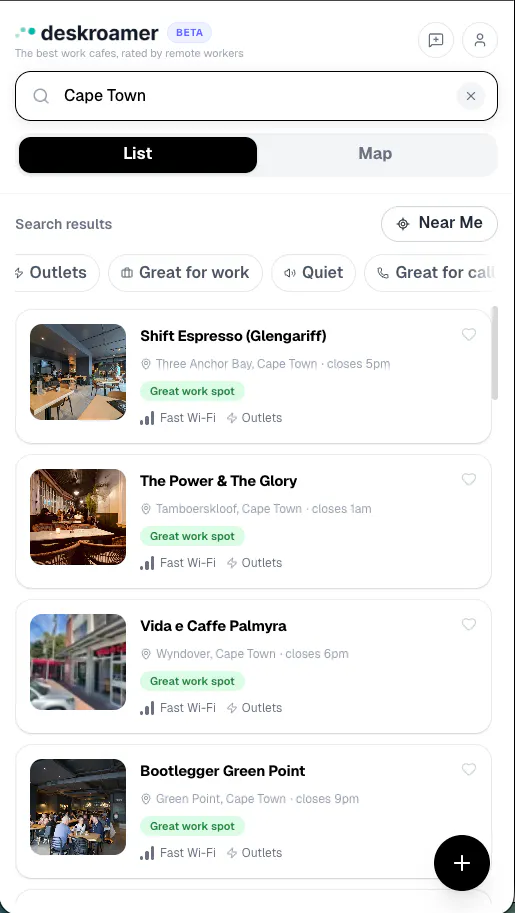Apply the Great for work filter
515x913 pixels.
pyautogui.click(x=185, y=273)
